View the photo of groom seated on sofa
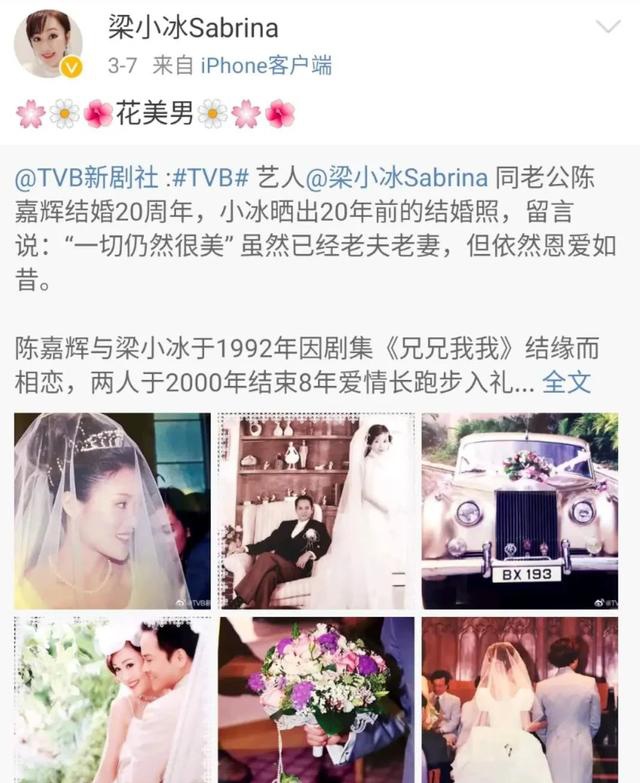This screenshot has width=640, height=783. pyautogui.click(x=316, y=510)
